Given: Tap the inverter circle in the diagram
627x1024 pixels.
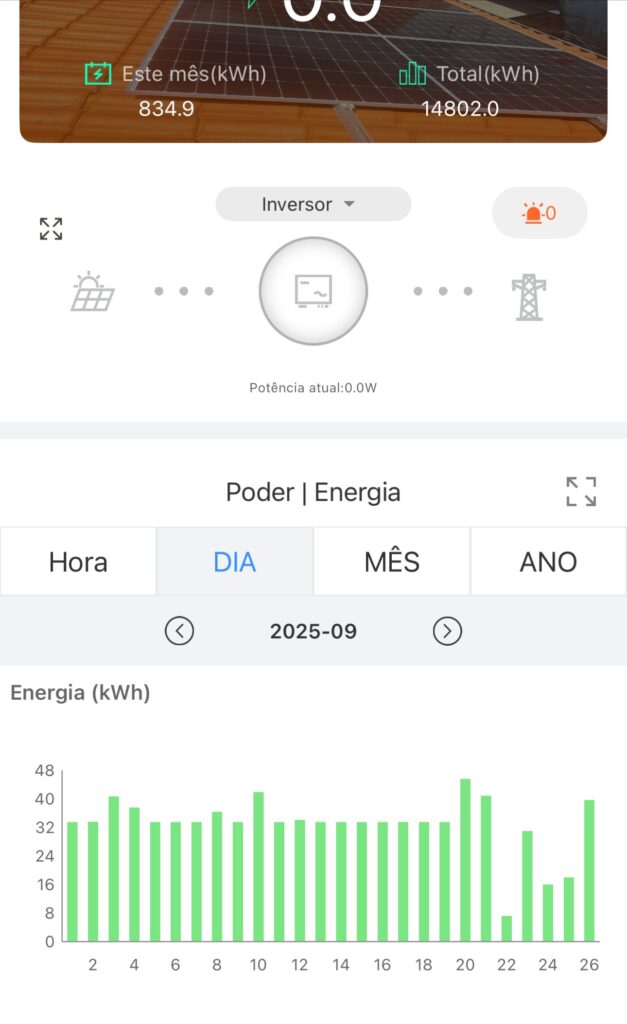Looking at the screenshot, I should pyautogui.click(x=313, y=291).
